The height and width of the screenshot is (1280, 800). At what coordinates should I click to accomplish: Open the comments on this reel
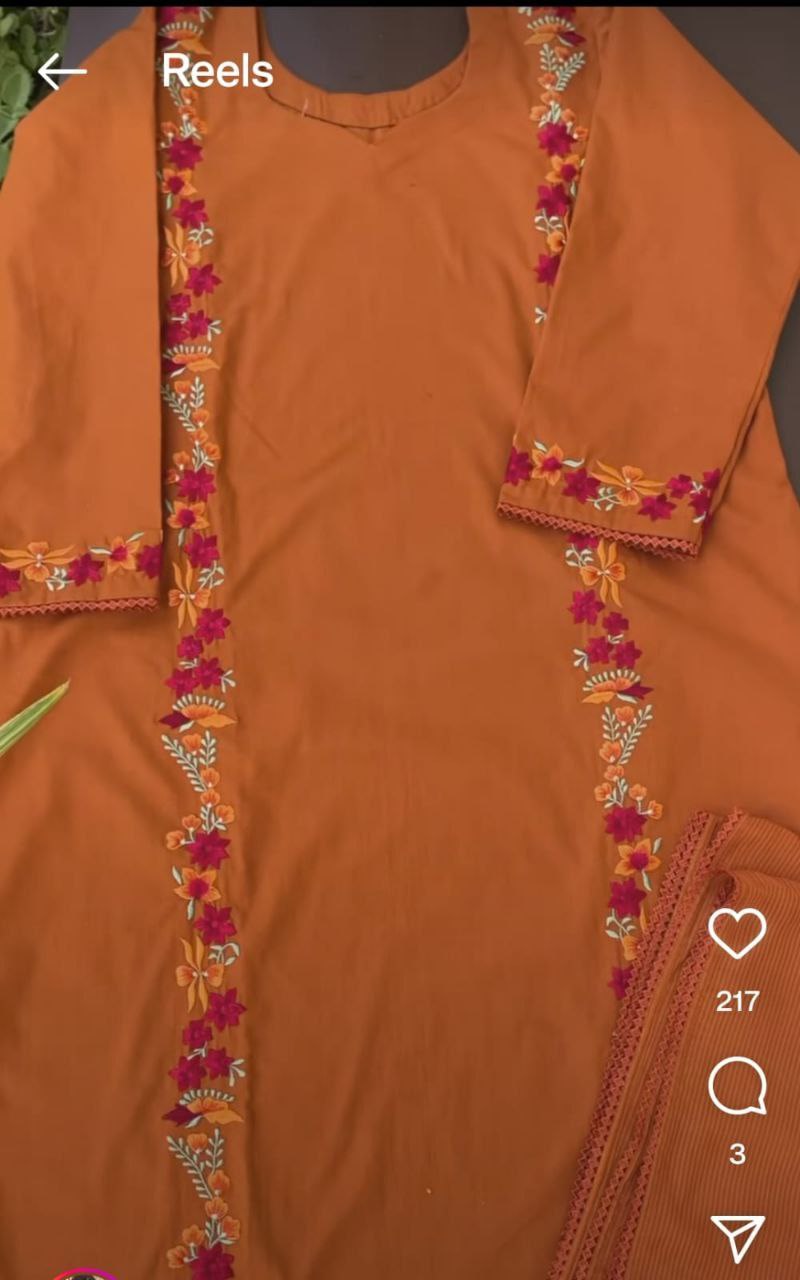coord(737,1086)
